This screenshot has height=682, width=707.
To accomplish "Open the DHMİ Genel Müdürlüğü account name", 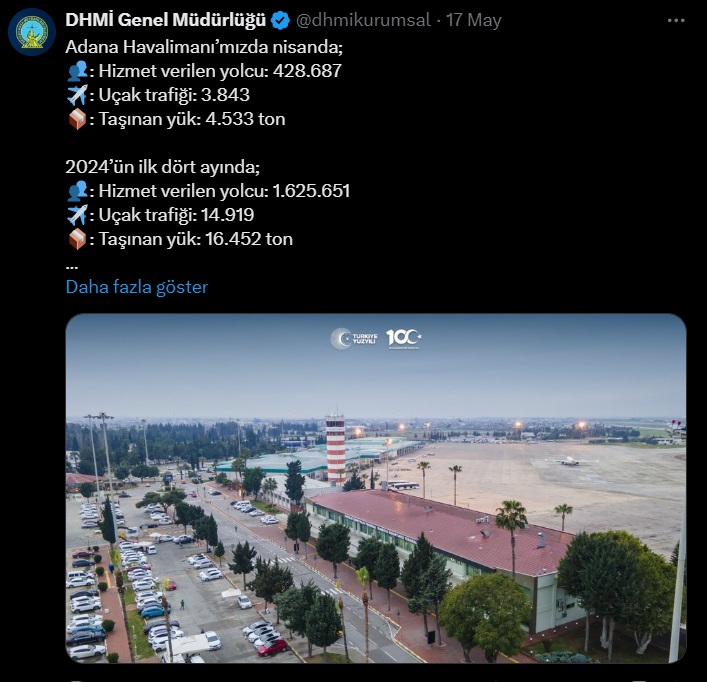I will [166, 20].
